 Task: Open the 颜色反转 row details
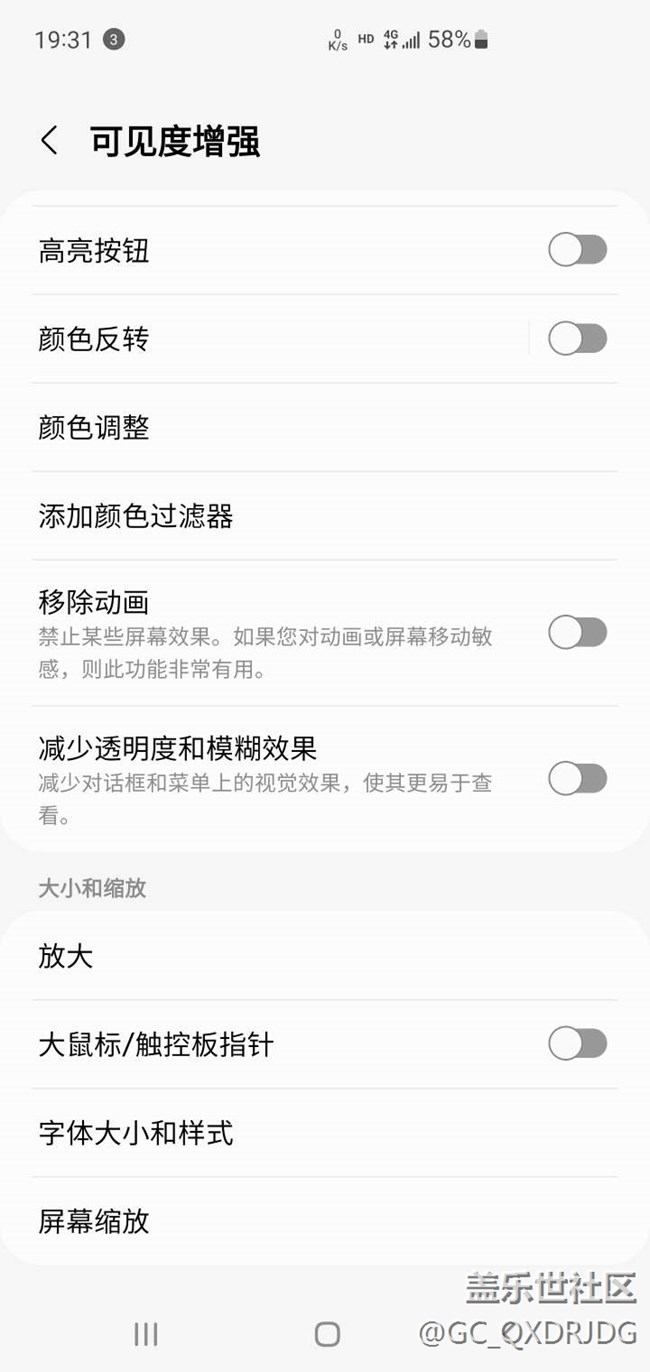point(280,339)
